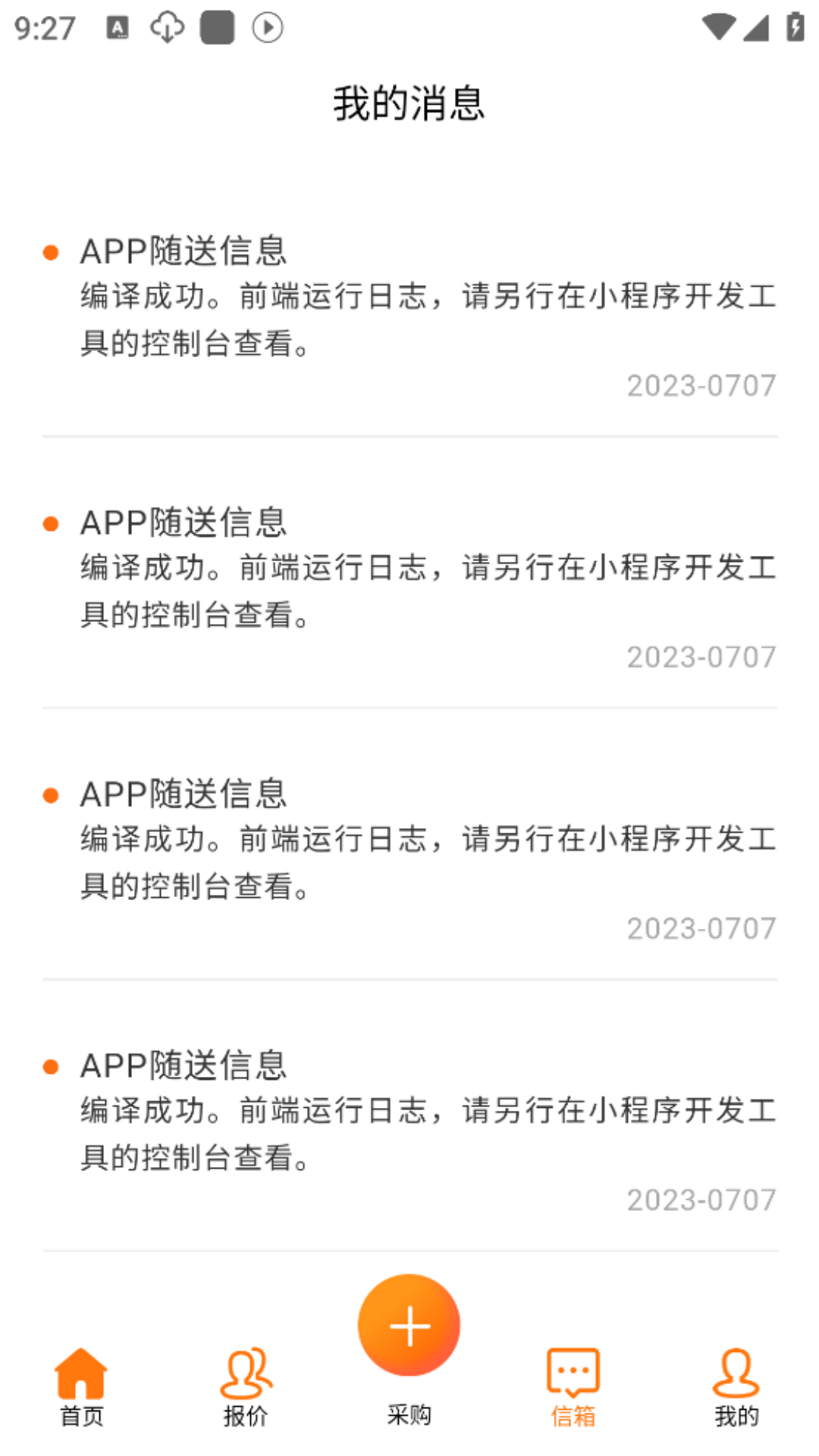Tap the unread dot on second message
819x1456 pixels.
(51, 523)
